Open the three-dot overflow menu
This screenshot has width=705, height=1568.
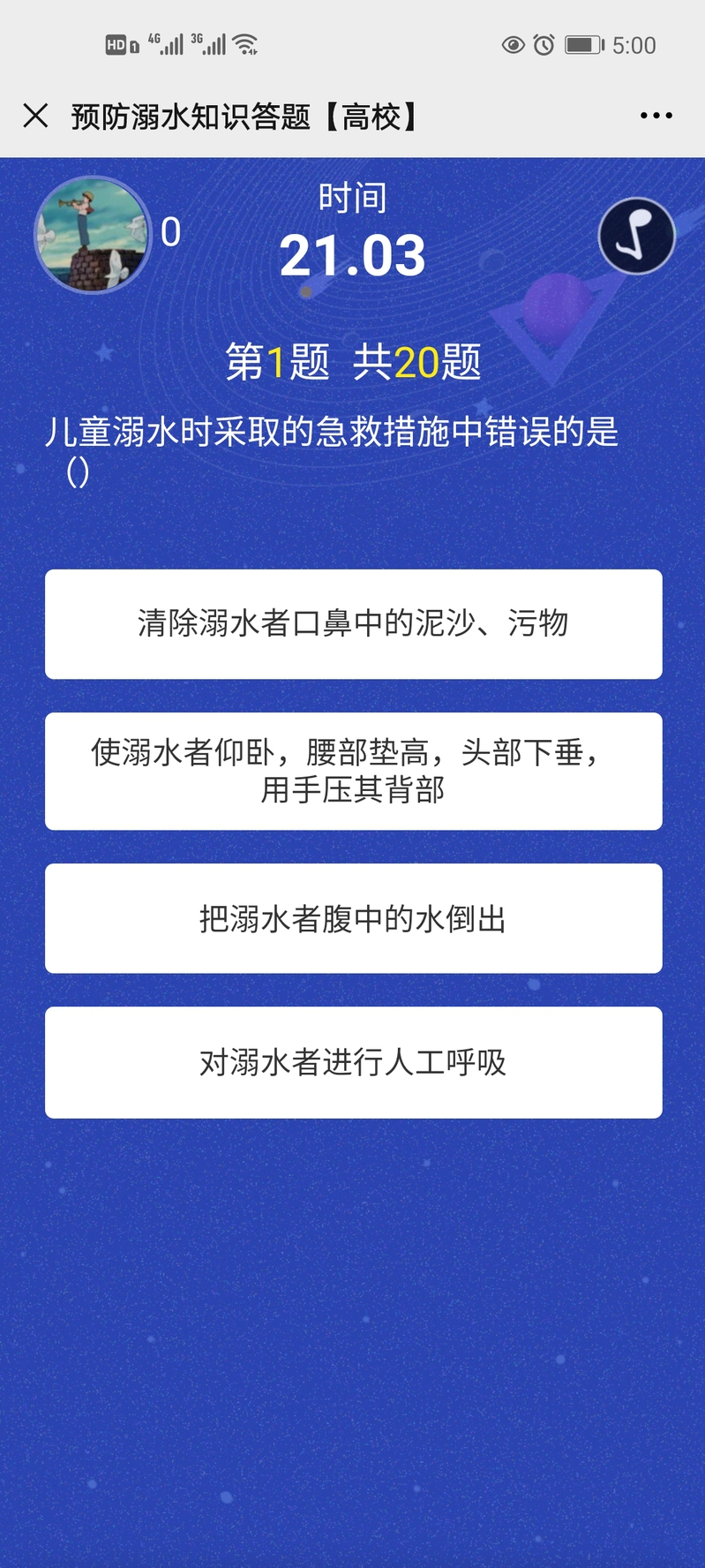[656, 116]
